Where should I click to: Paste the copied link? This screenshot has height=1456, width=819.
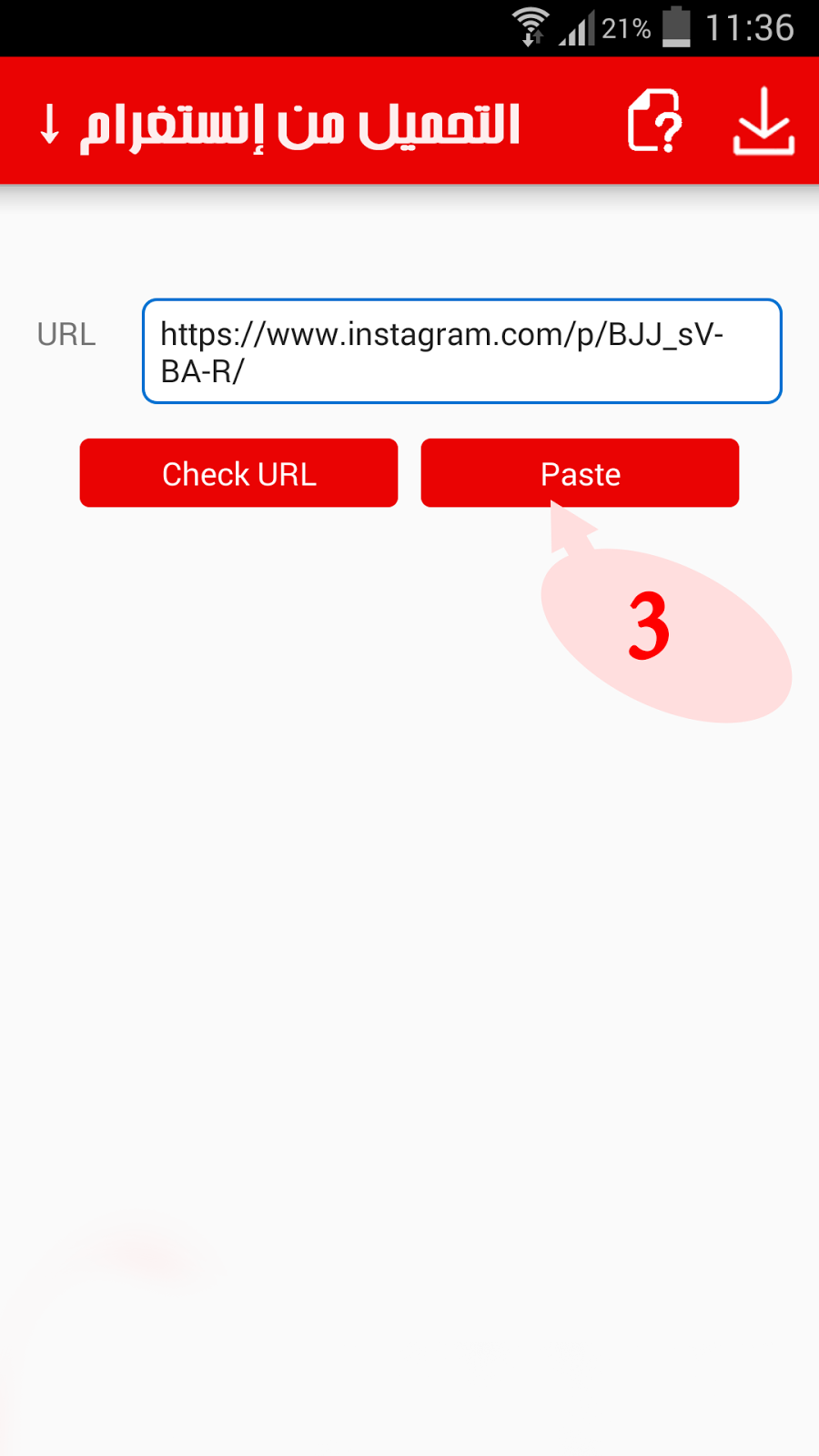pyautogui.click(x=580, y=473)
